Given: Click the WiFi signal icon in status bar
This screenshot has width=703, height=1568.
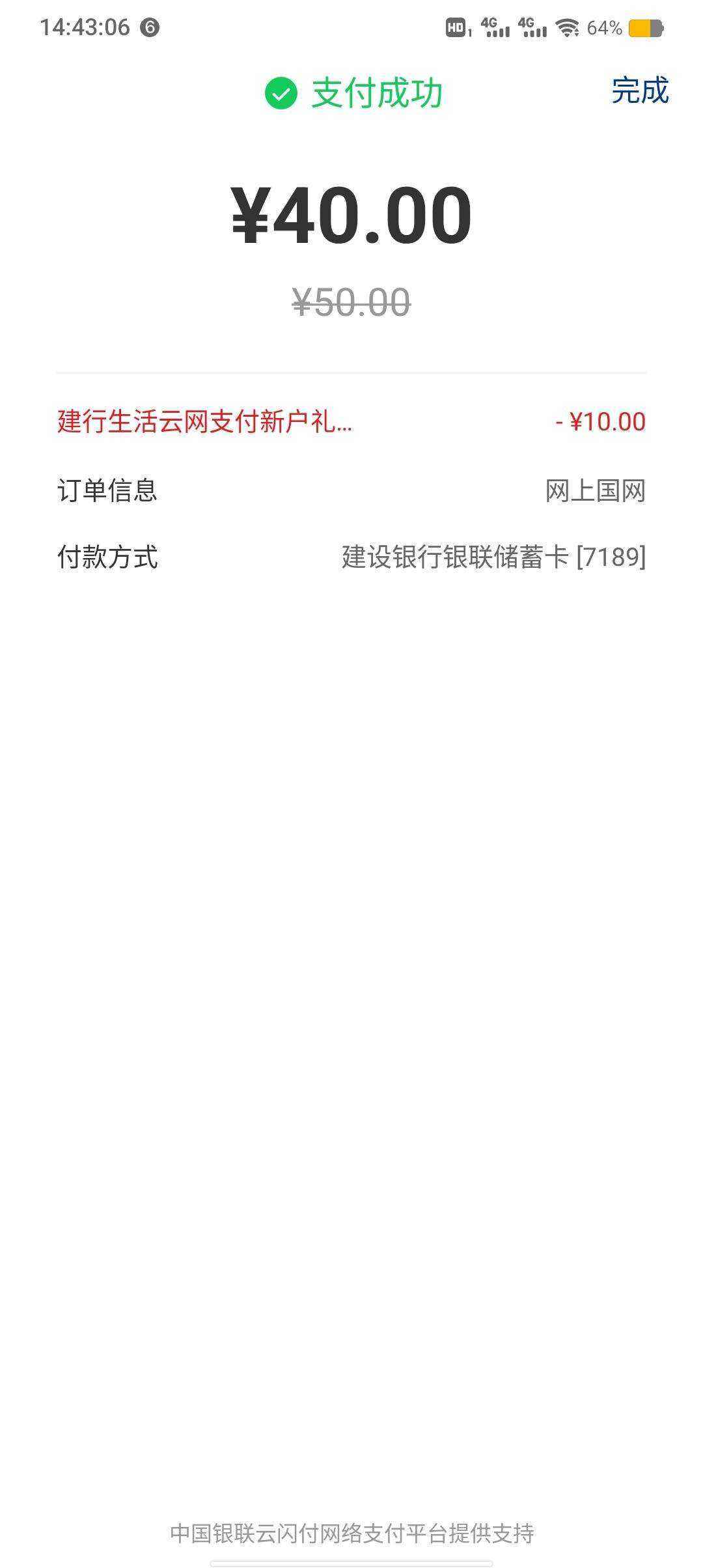Looking at the screenshot, I should click(569, 27).
